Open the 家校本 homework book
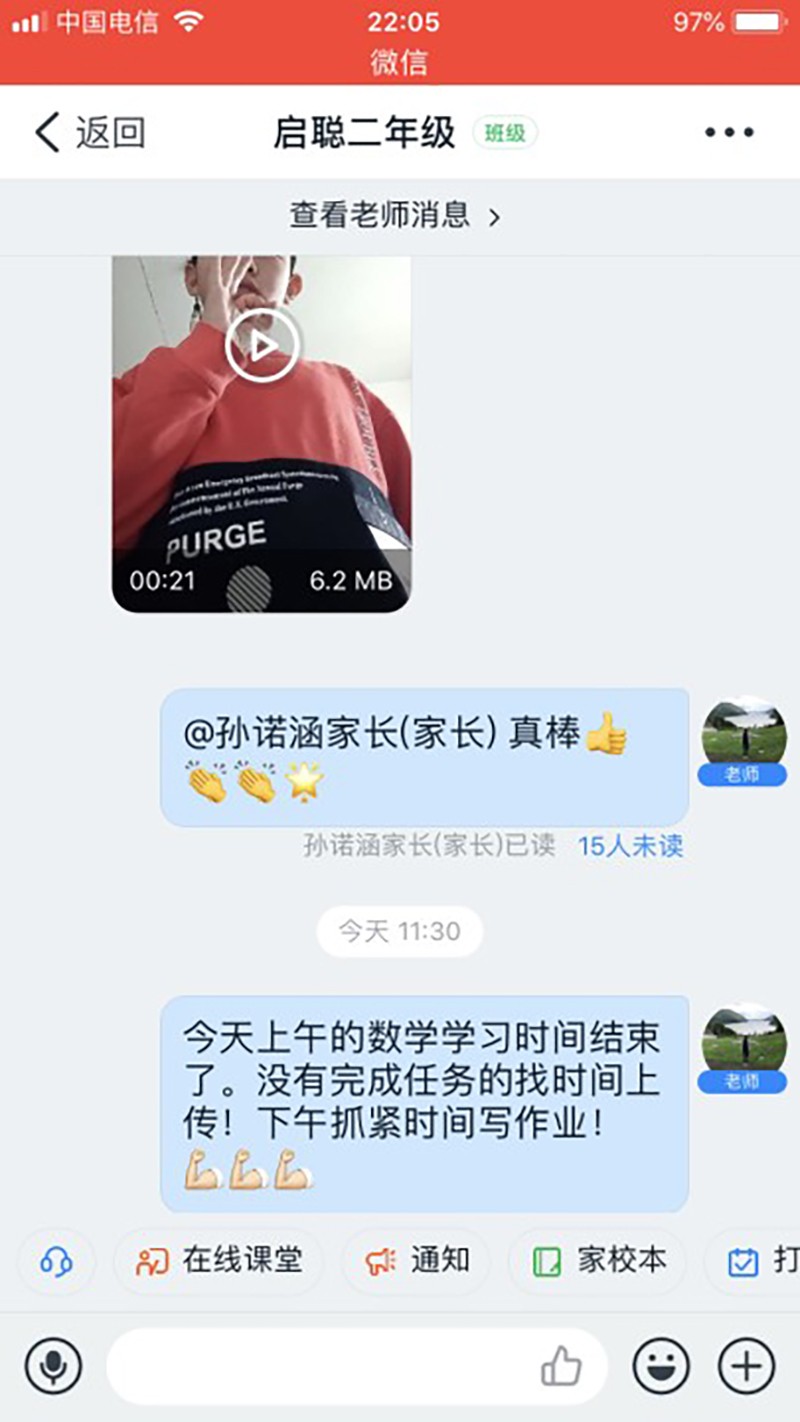The width and height of the screenshot is (800, 1422). point(599,1262)
